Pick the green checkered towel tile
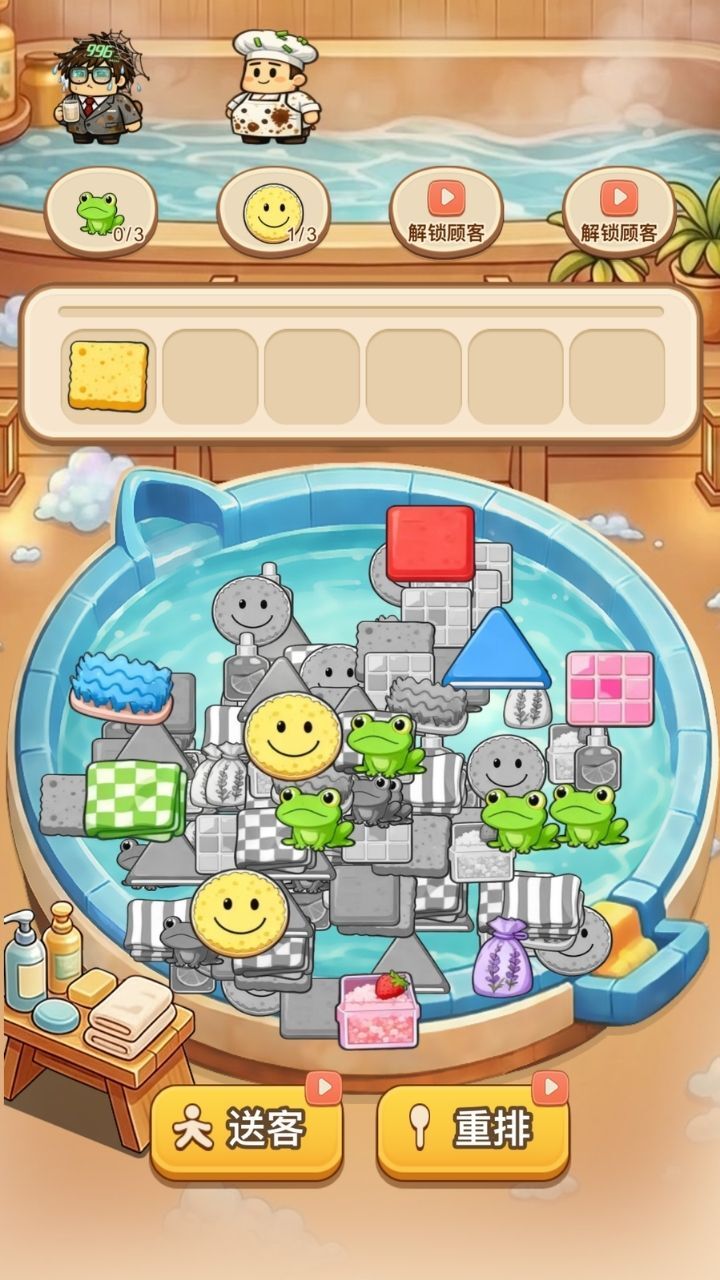720x1280 pixels. [133, 798]
